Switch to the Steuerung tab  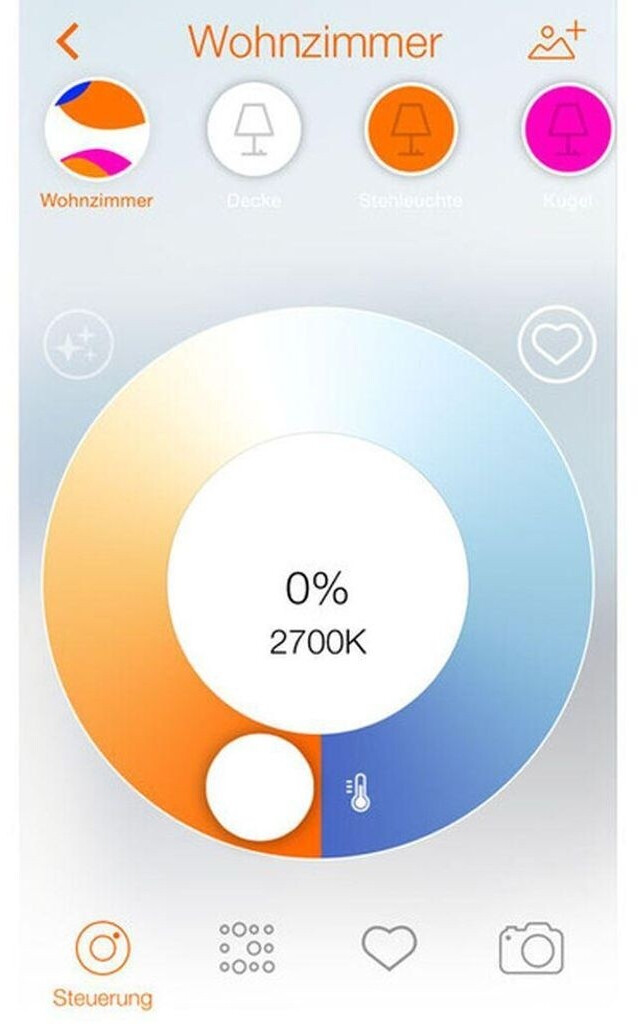tap(103, 963)
